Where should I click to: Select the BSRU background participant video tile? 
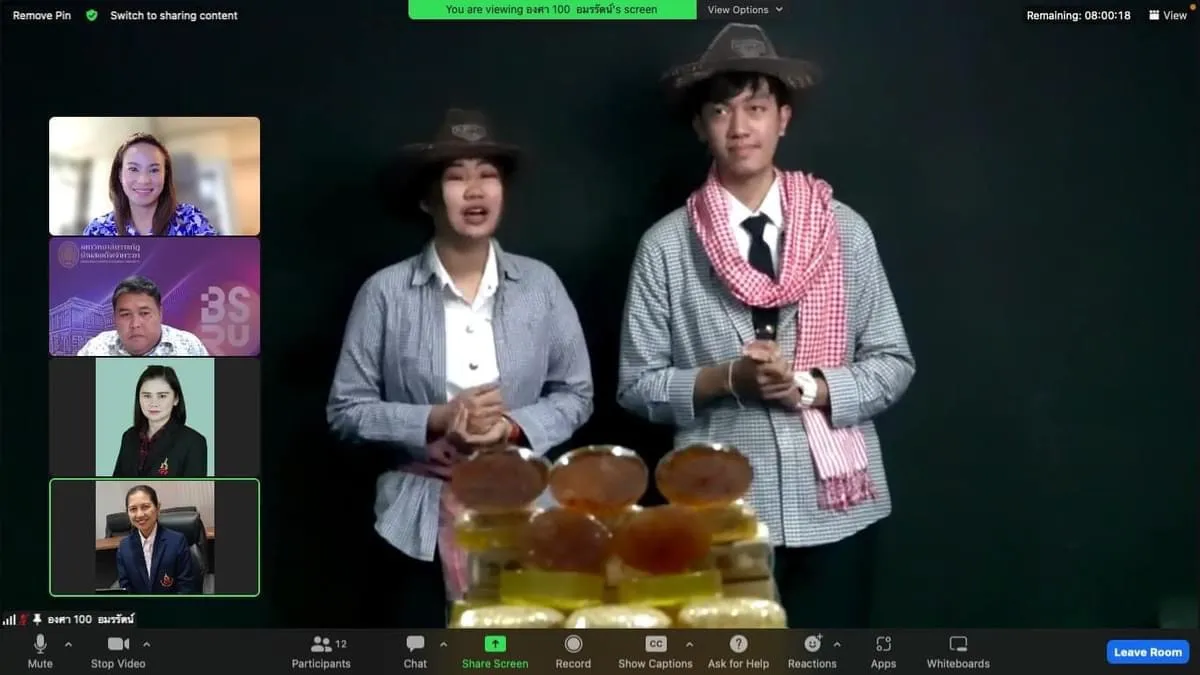[154, 296]
